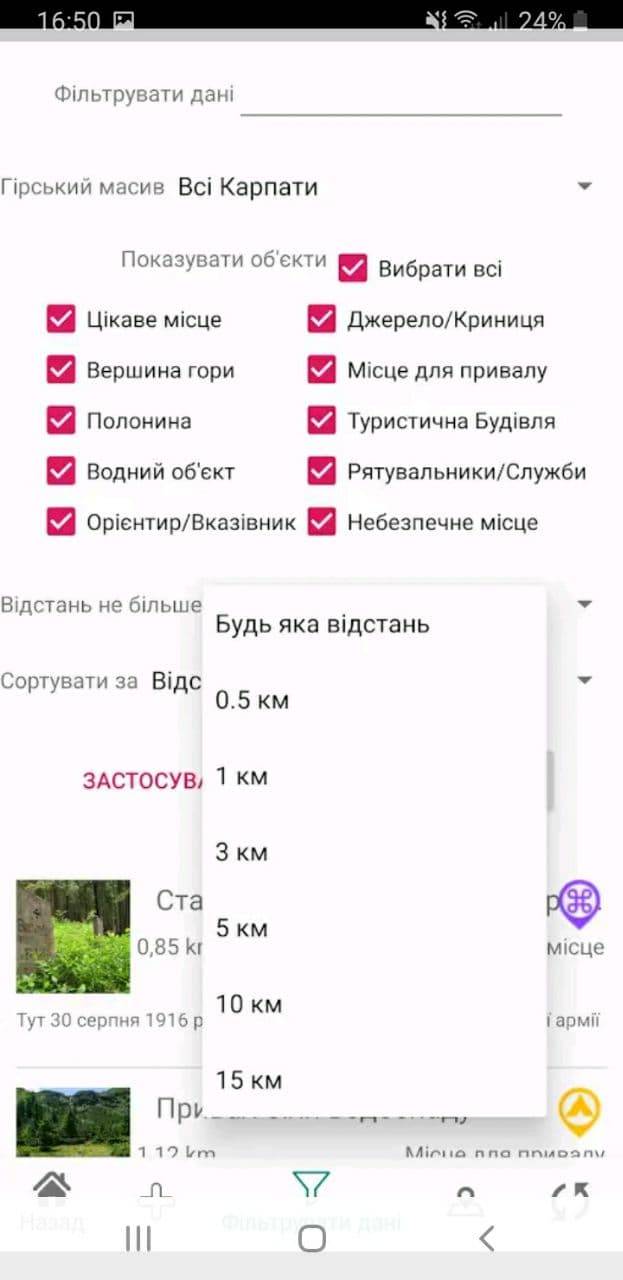Select the 1 км distance option

(242, 777)
